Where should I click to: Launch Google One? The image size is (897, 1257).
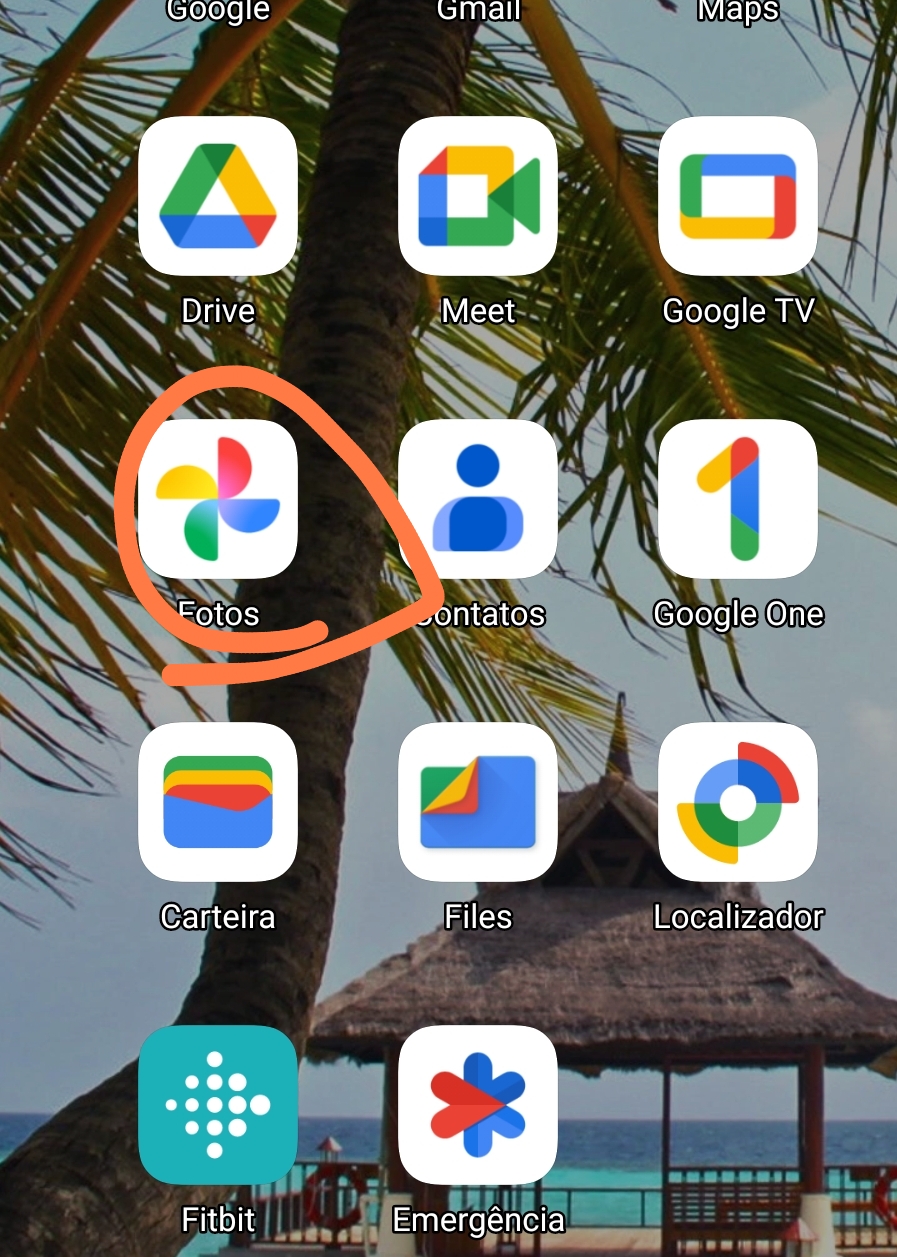738,500
